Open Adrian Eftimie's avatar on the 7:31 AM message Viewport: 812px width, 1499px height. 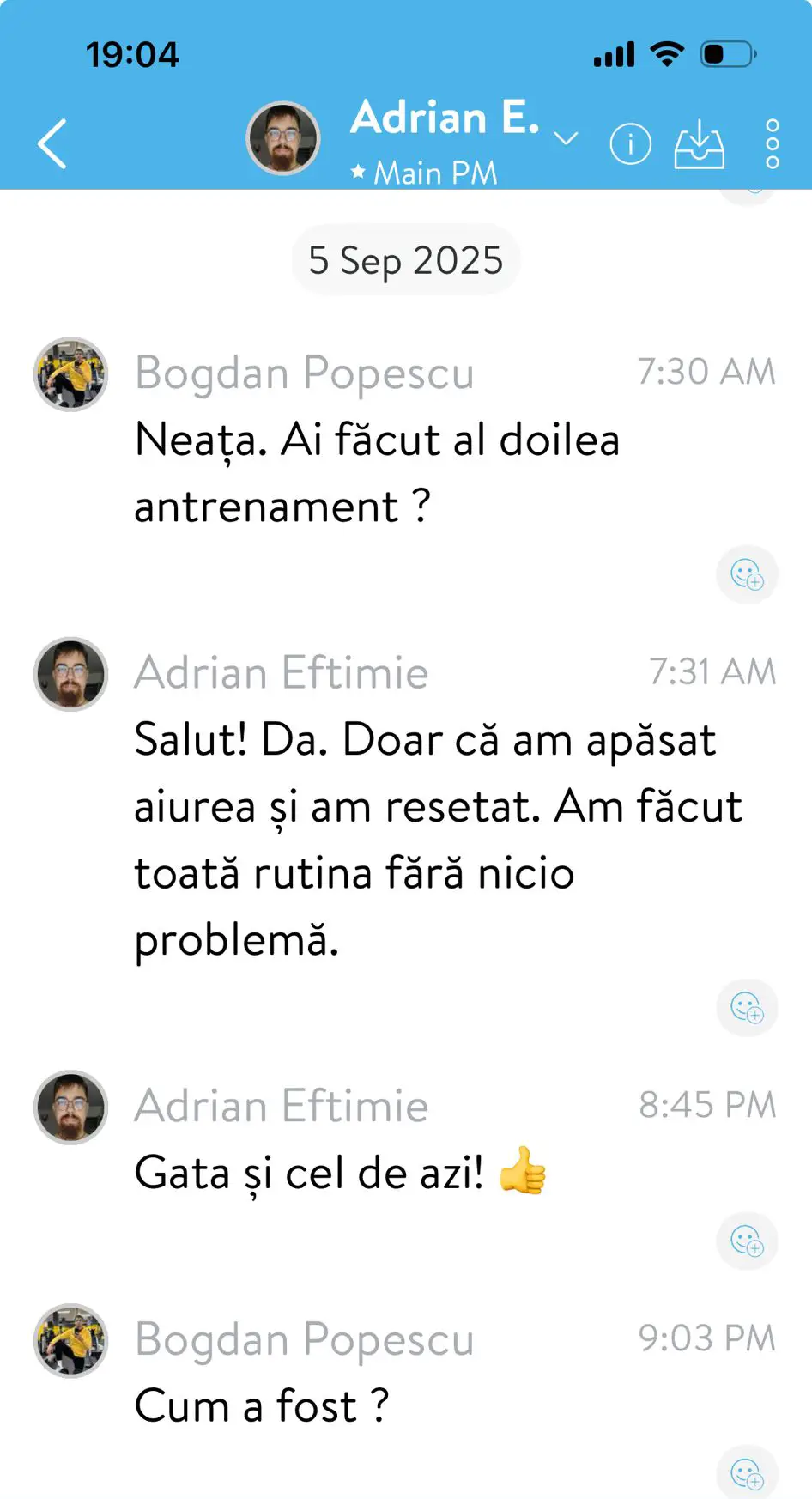pos(70,674)
